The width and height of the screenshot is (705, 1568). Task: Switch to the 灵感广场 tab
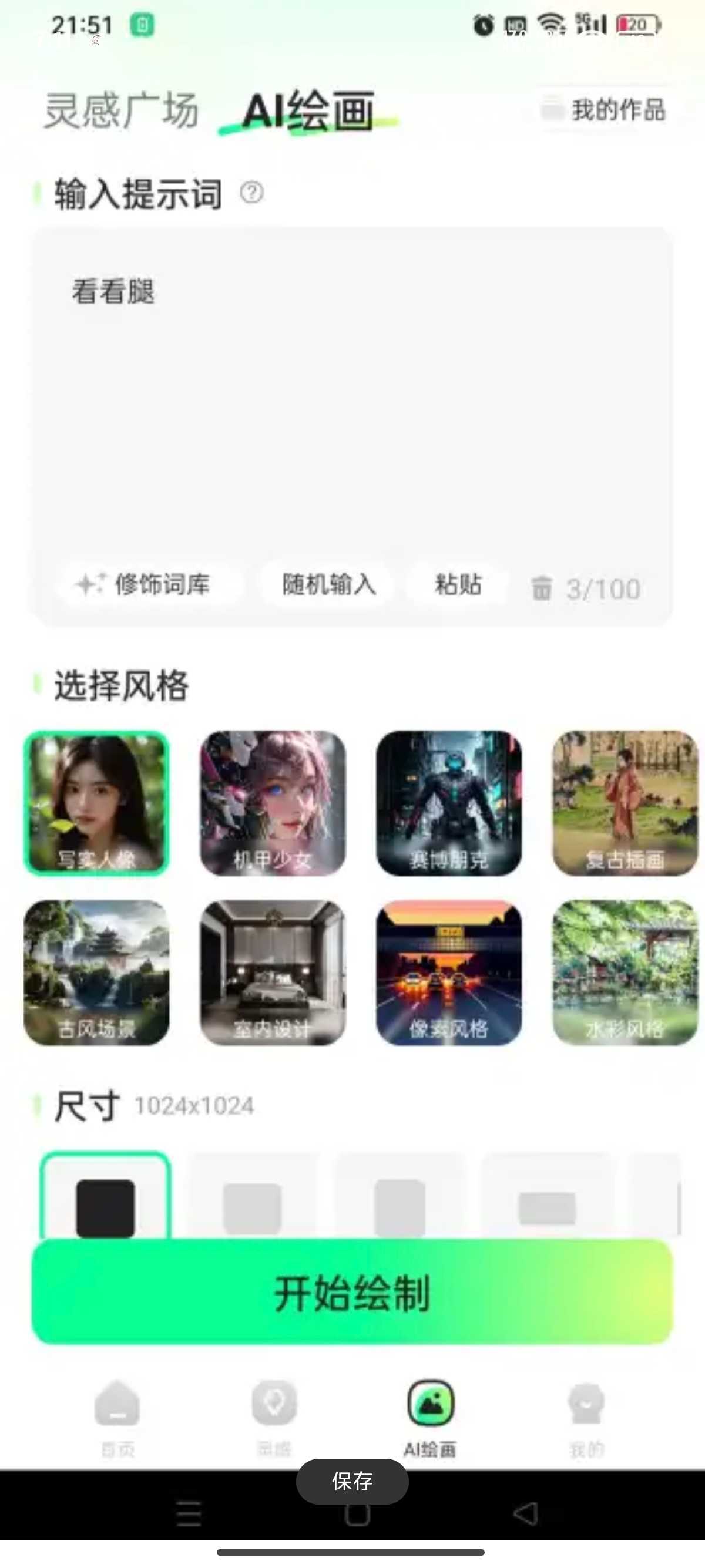[121, 111]
